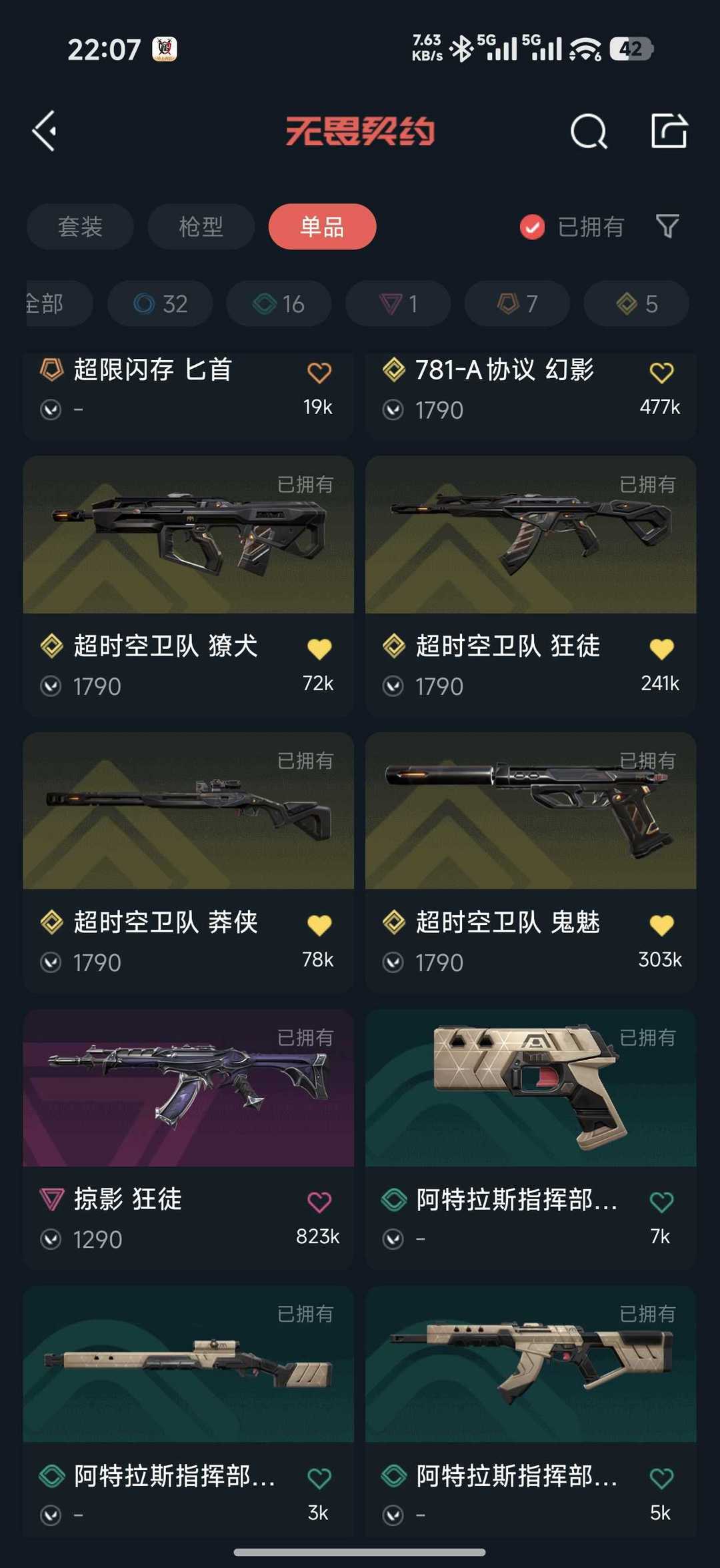Screen dimensions: 720x1568
Task: Select the teal rarity filter showing 16
Action: pos(278,303)
